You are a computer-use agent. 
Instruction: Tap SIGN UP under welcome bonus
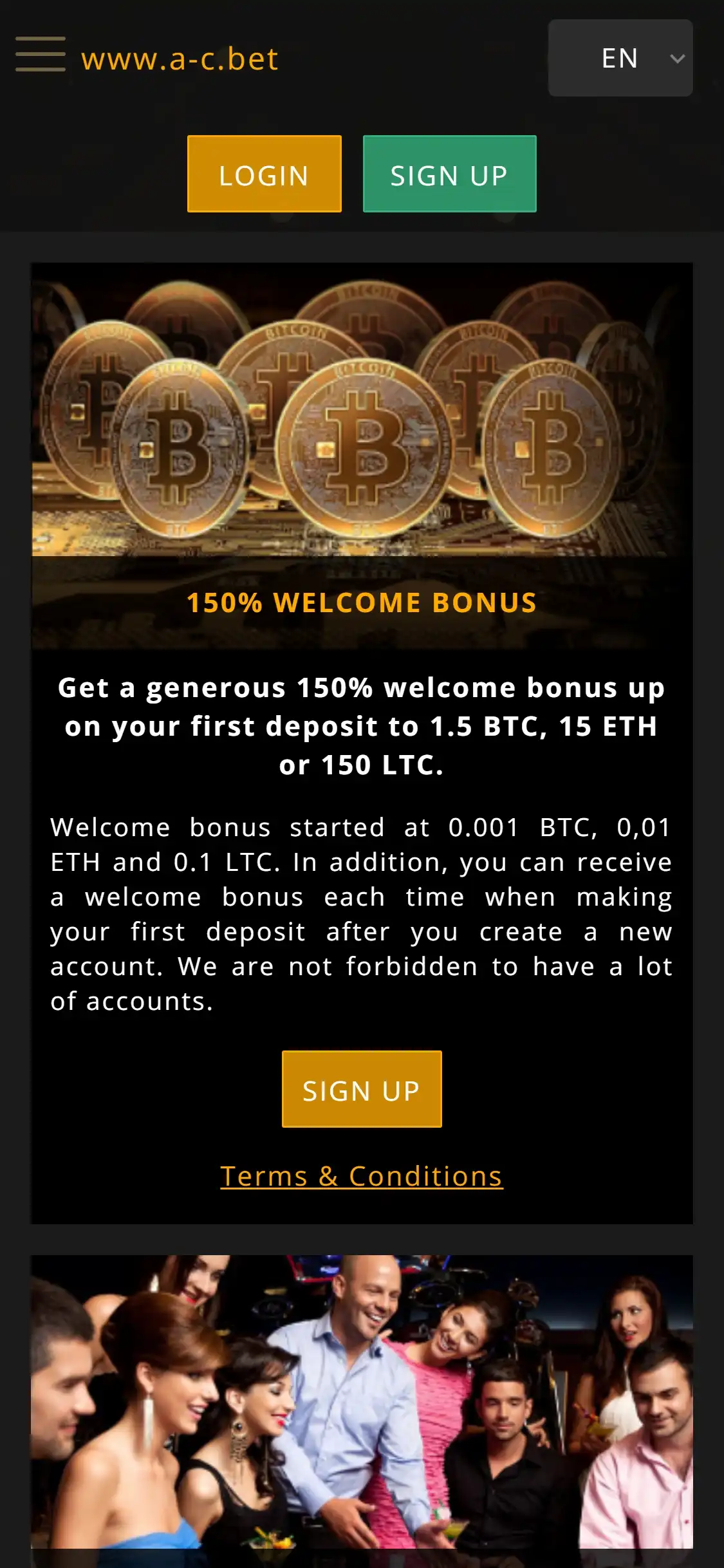coord(362,1089)
